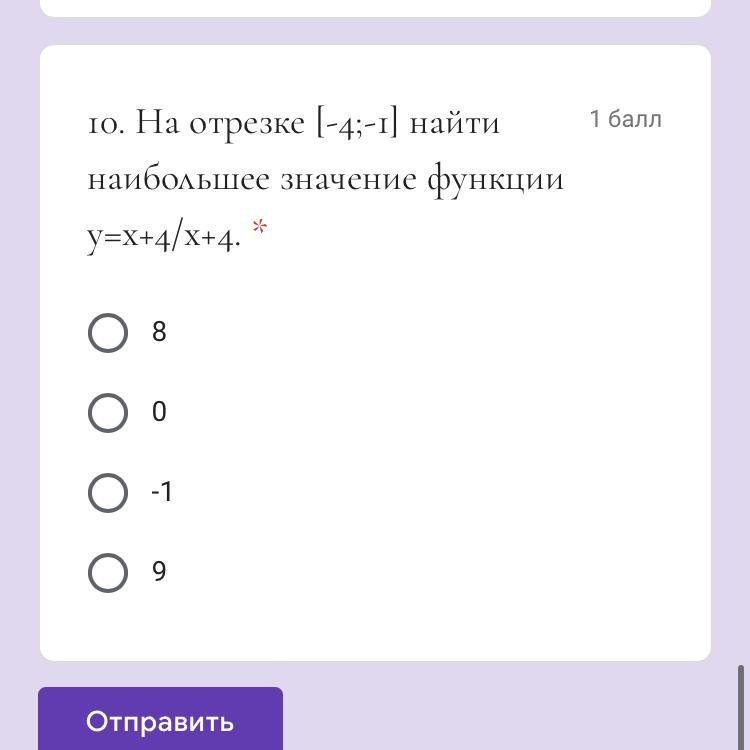Mark 9 as the answer

pyautogui.click(x=108, y=573)
